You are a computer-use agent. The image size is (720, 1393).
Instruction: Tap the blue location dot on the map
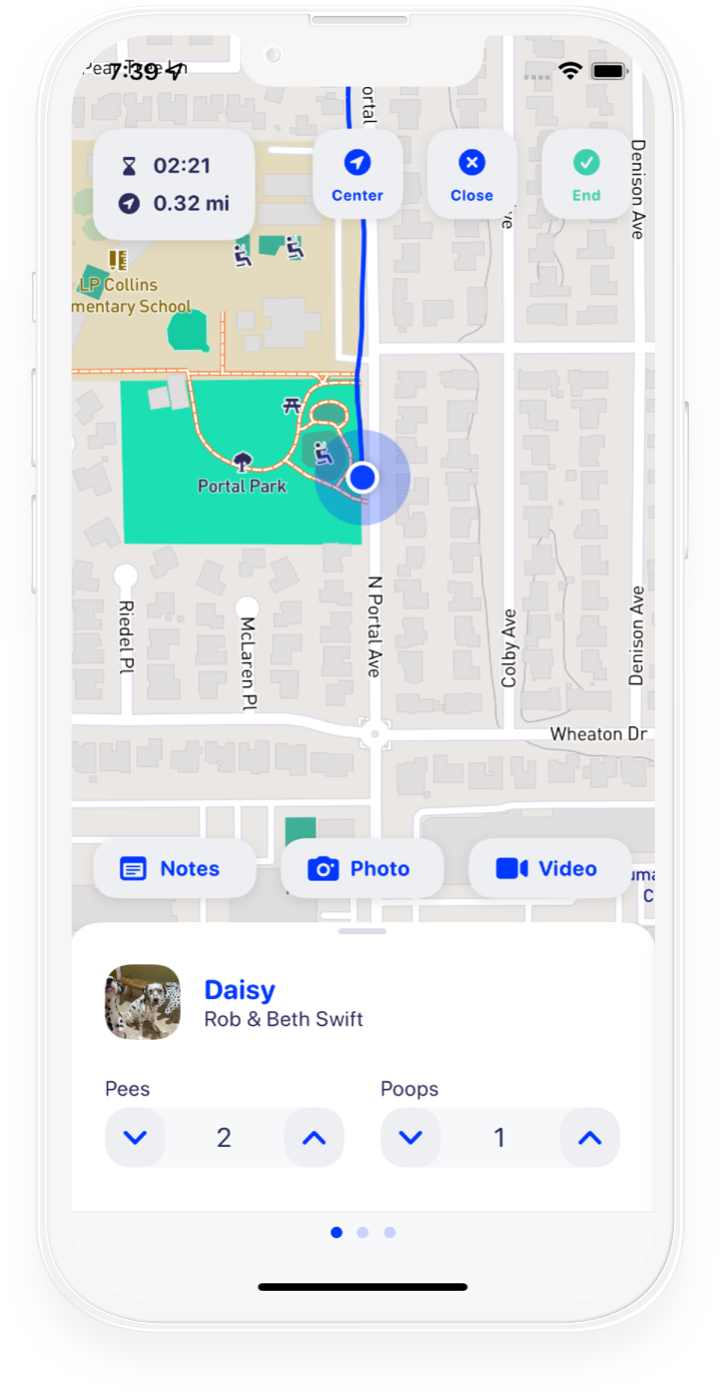(363, 477)
